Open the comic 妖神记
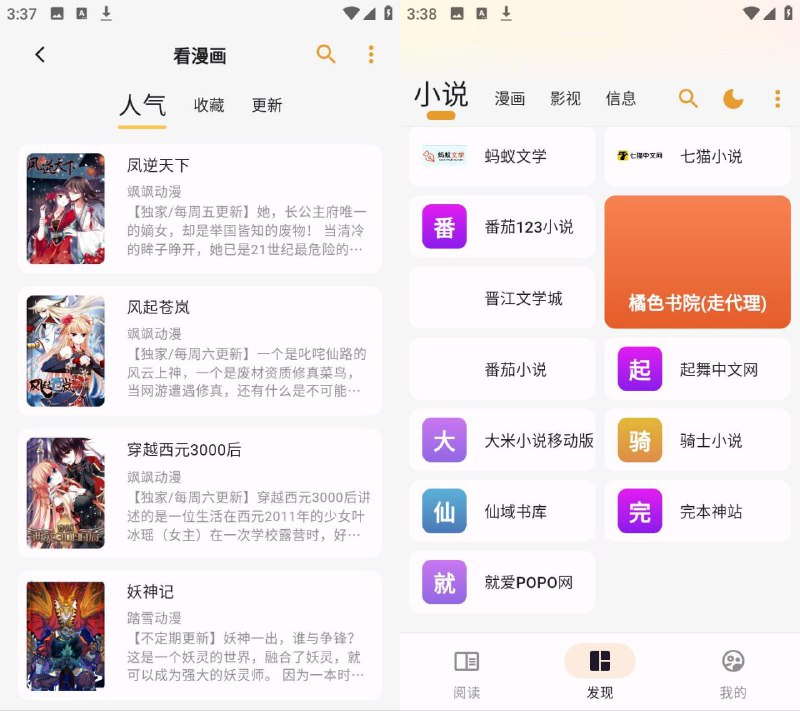 coord(200,634)
